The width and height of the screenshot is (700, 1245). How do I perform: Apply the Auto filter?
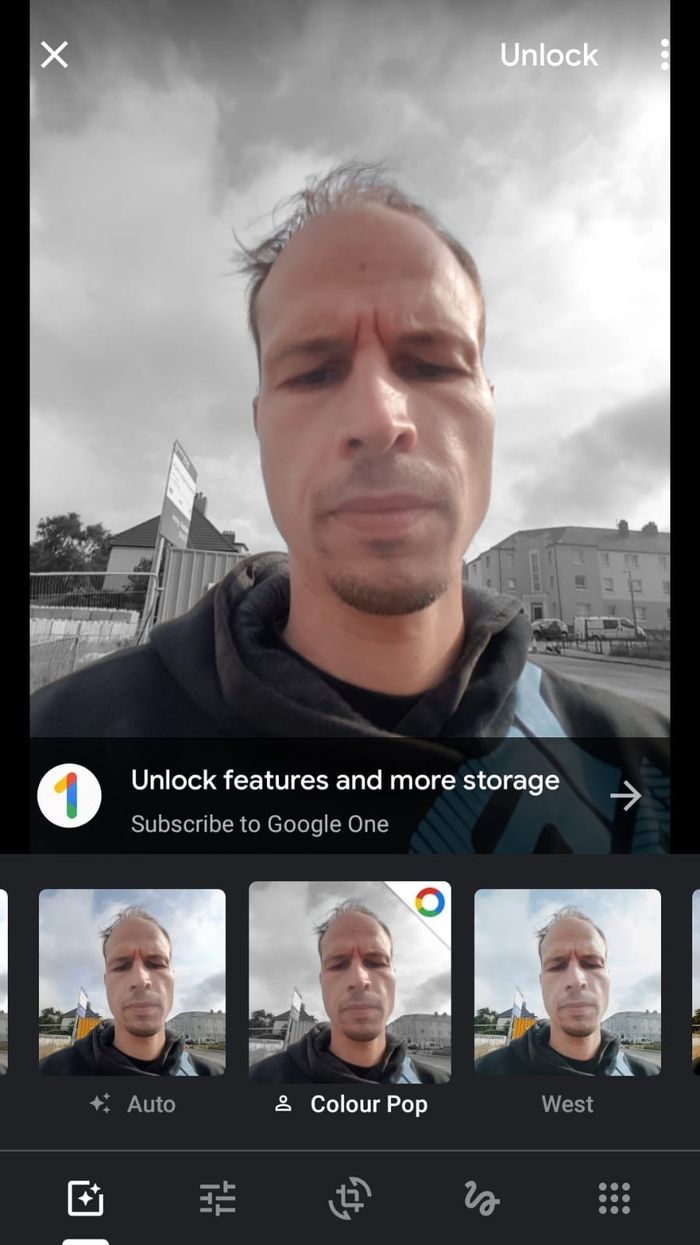(132, 982)
